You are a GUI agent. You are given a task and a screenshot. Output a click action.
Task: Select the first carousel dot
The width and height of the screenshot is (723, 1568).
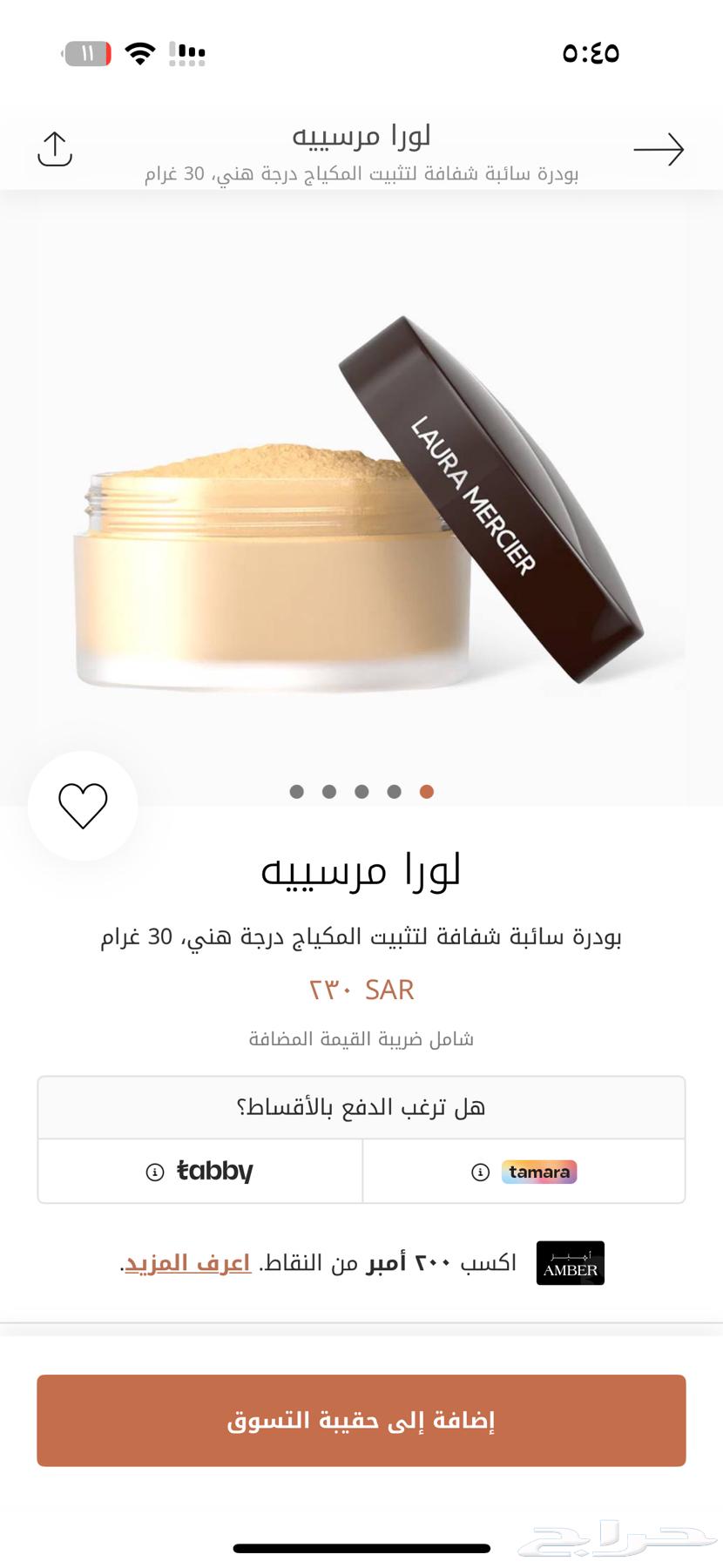click(x=296, y=793)
